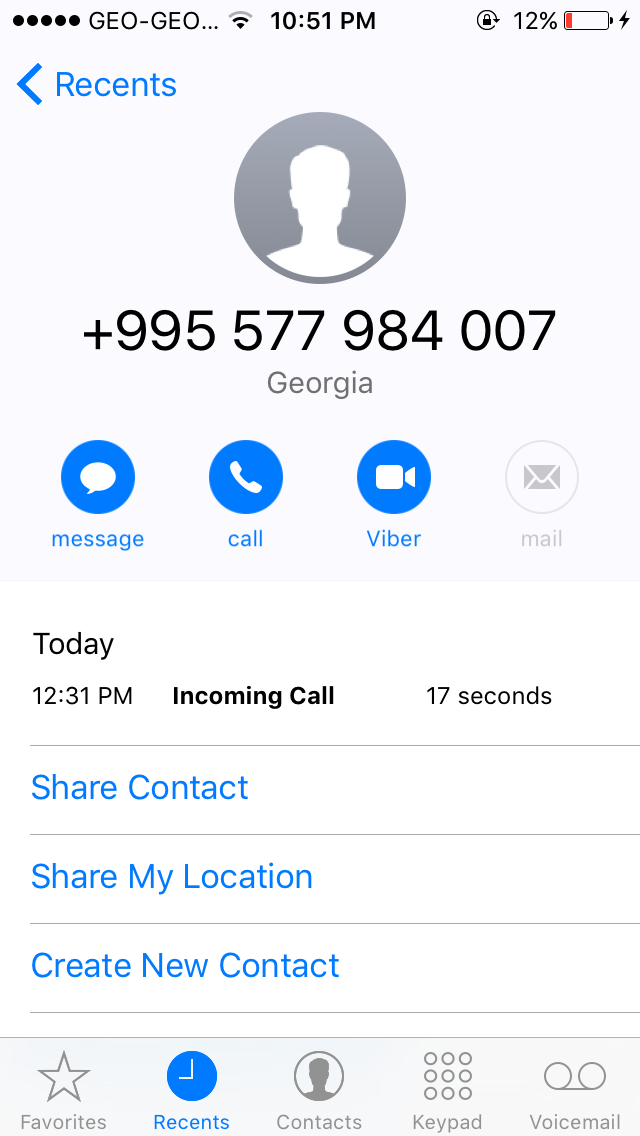Select the Recents tab
The width and height of the screenshot is (640, 1136).
[x=191, y=1089]
